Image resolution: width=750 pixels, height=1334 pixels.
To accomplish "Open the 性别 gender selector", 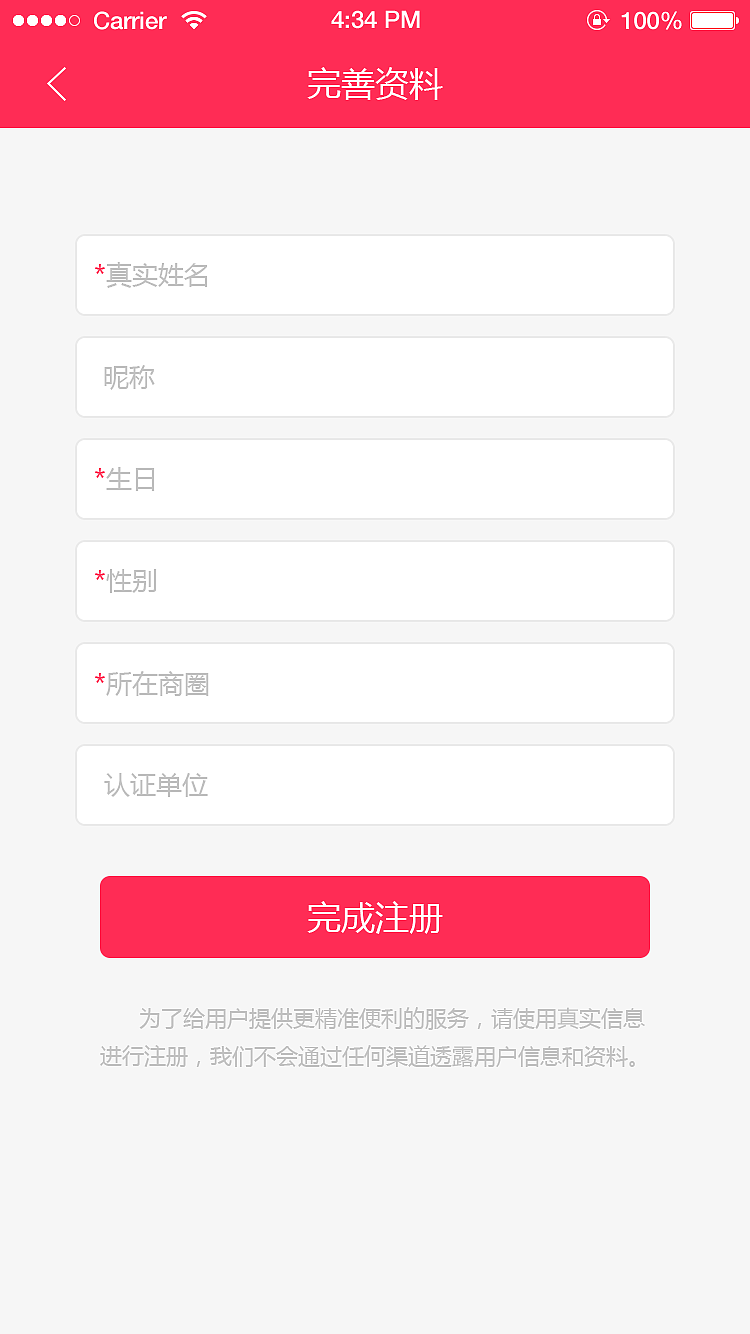I will coord(375,581).
